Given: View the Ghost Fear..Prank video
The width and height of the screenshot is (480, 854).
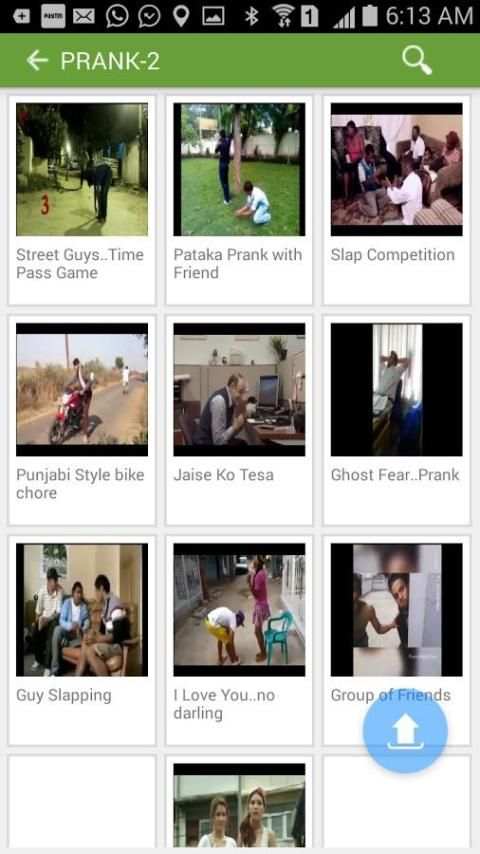Looking at the screenshot, I should point(397,420).
